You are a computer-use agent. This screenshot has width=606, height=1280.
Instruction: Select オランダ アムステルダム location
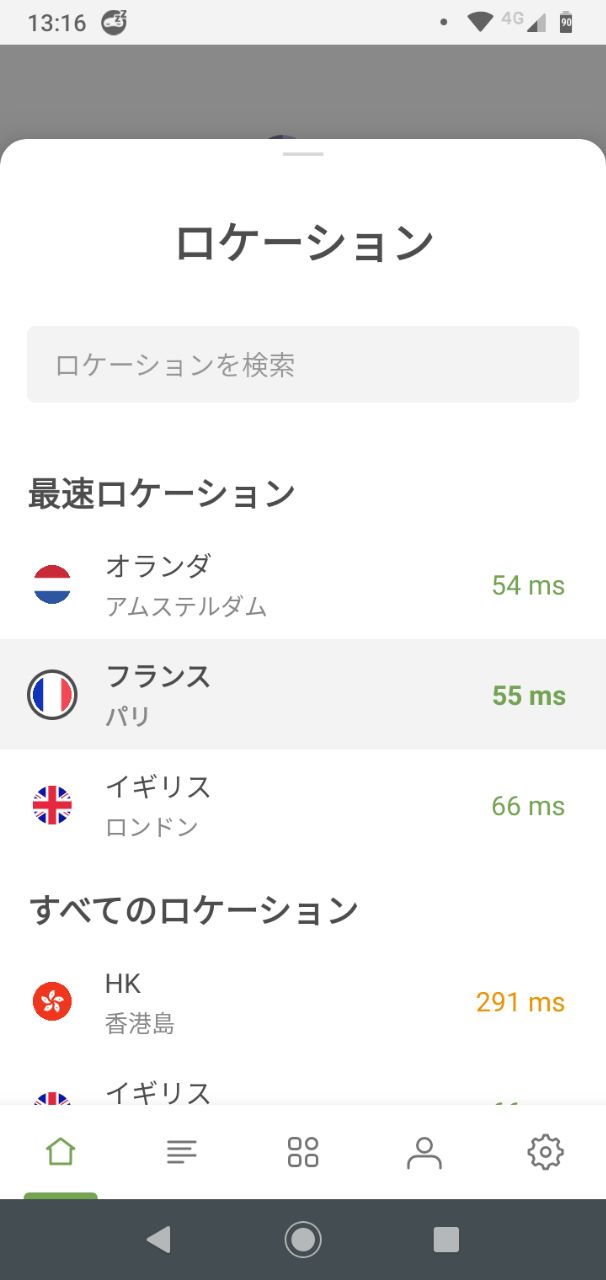point(303,585)
